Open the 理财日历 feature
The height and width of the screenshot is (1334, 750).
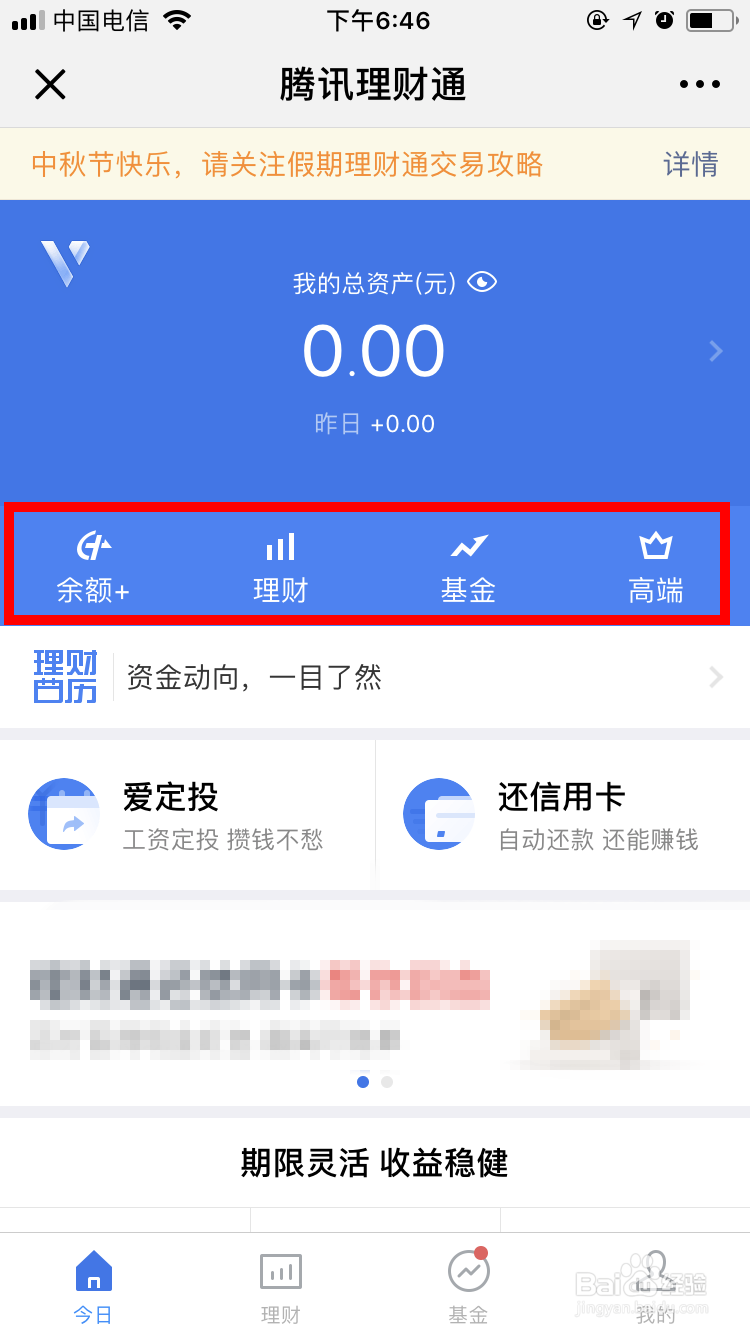pyautogui.click(x=64, y=676)
